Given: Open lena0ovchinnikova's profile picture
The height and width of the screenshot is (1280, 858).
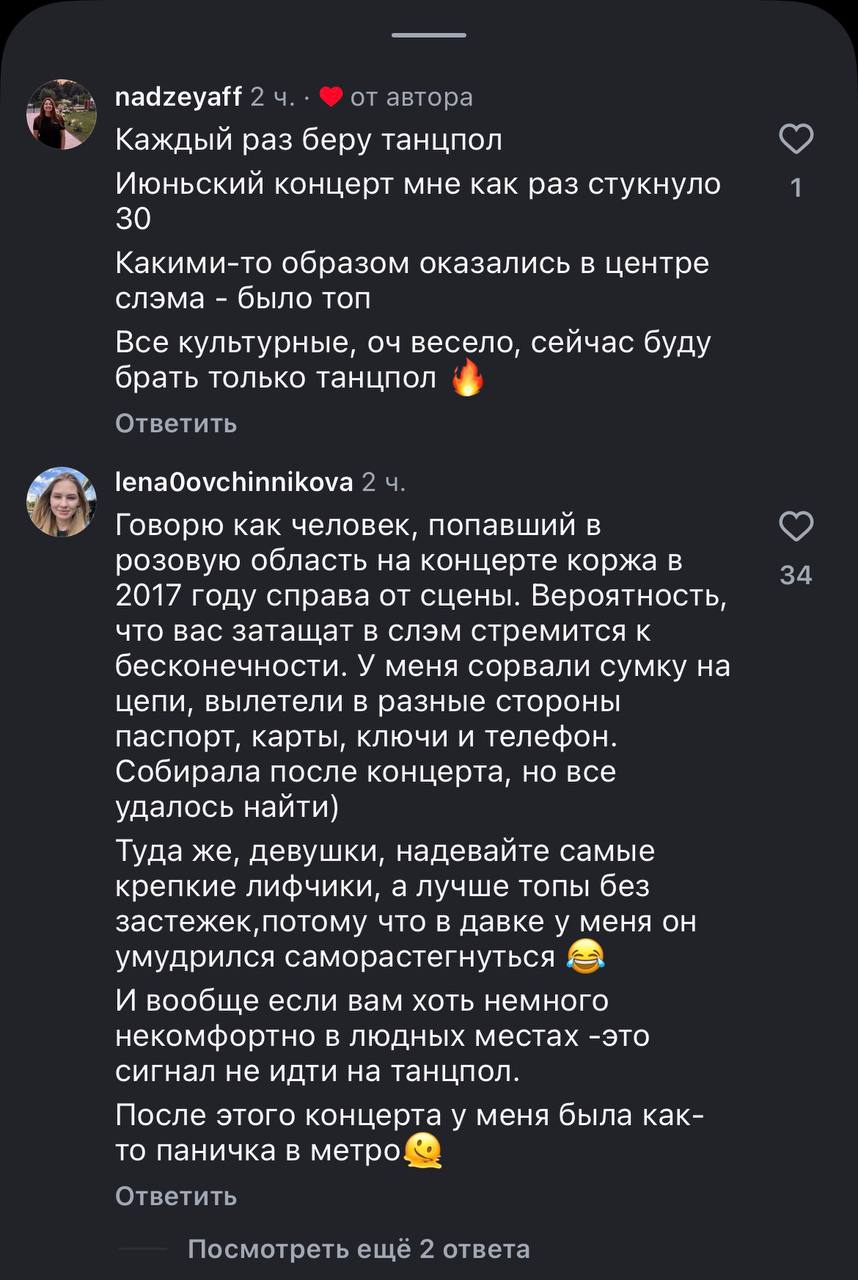Looking at the screenshot, I should tap(61, 502).
